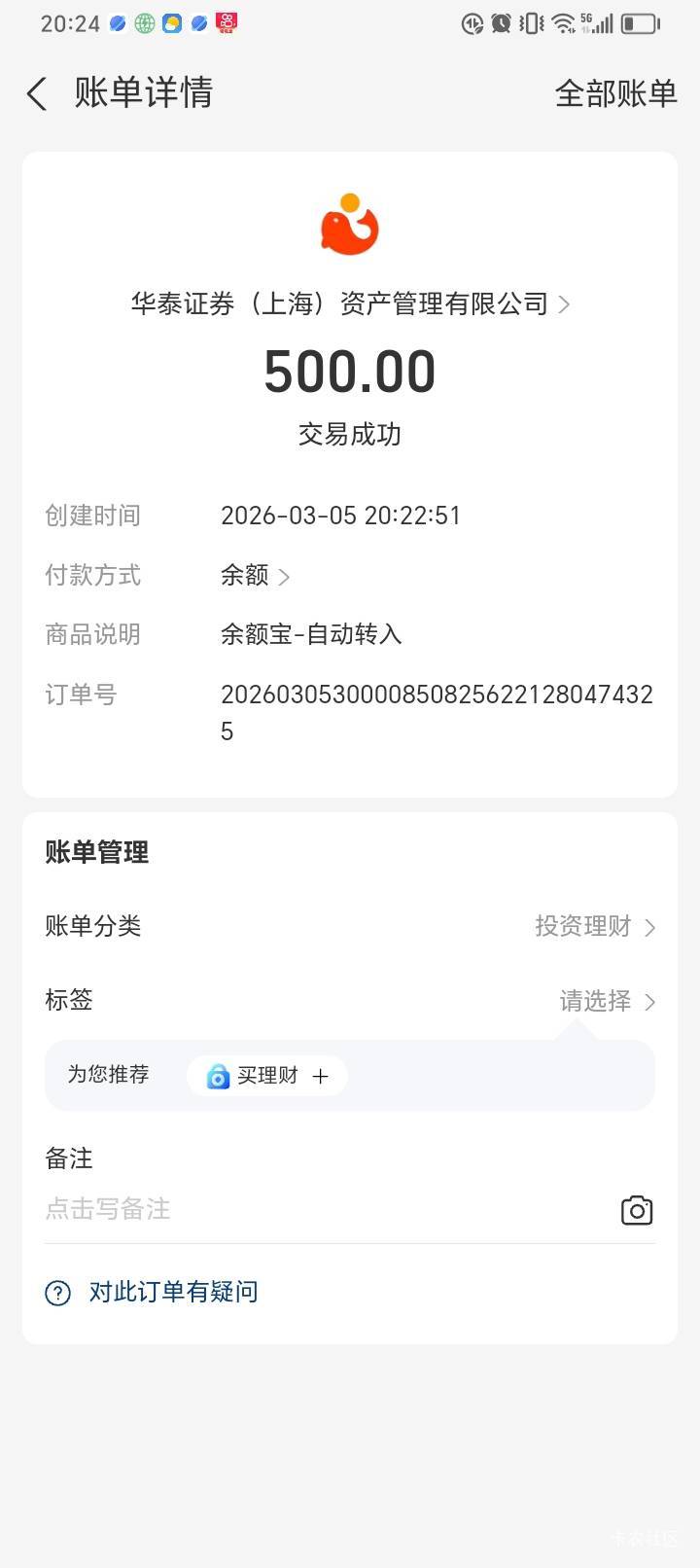Viewport: 700px width, 1568px height.
Task: Change 账单分类 from 投资理财
Action: click(594, 926)
